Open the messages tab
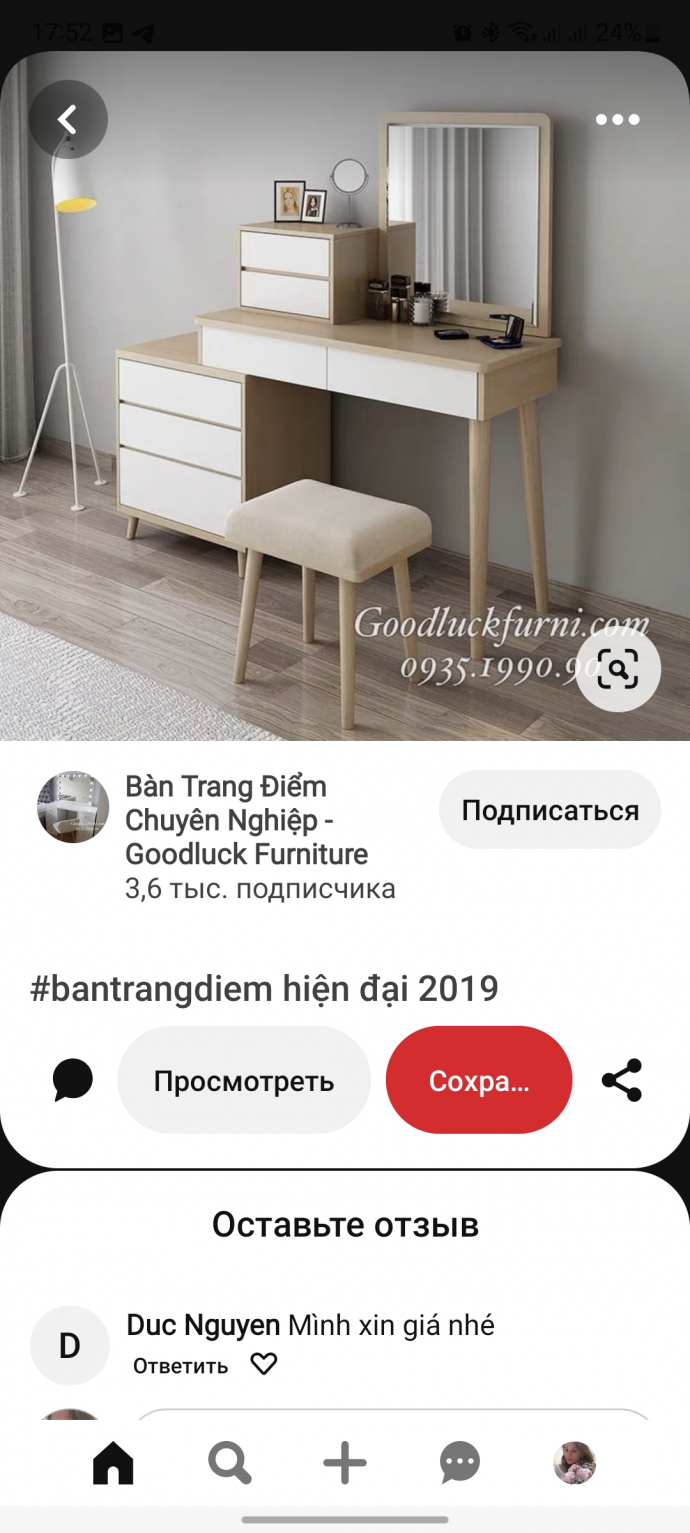This screenshot has height=1533, width=690. tap(460, 1464)
